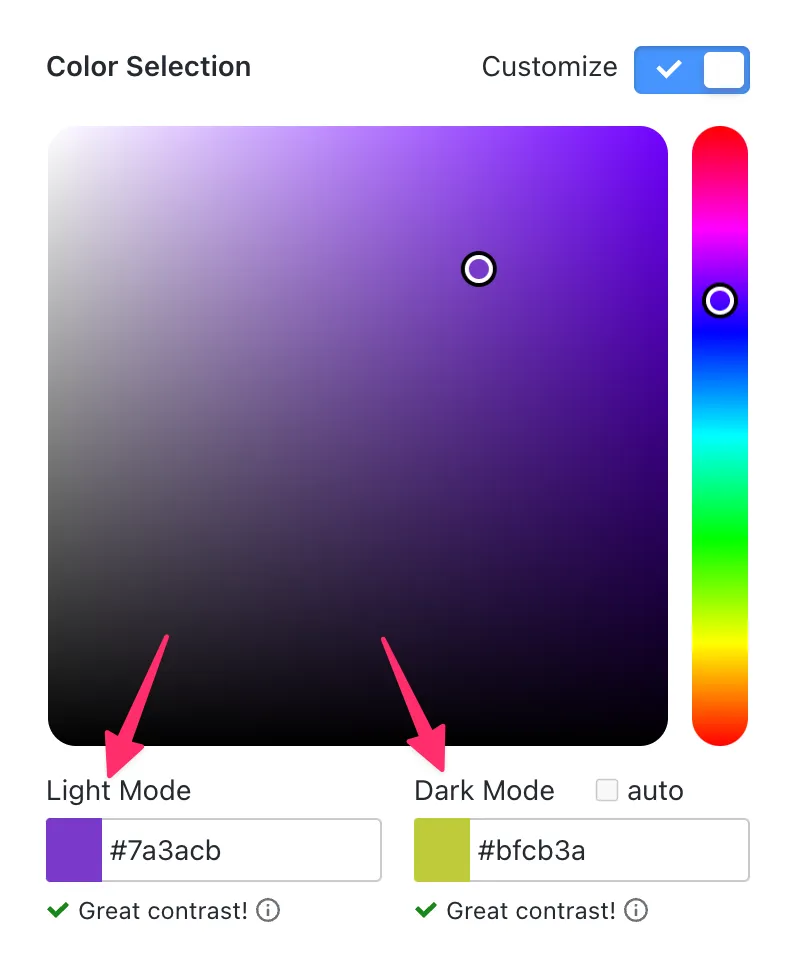Select the yellow-green Dark Mode color swatch
Image resolution: width=796 pixels, height=958 pixels.
(442, 851)
